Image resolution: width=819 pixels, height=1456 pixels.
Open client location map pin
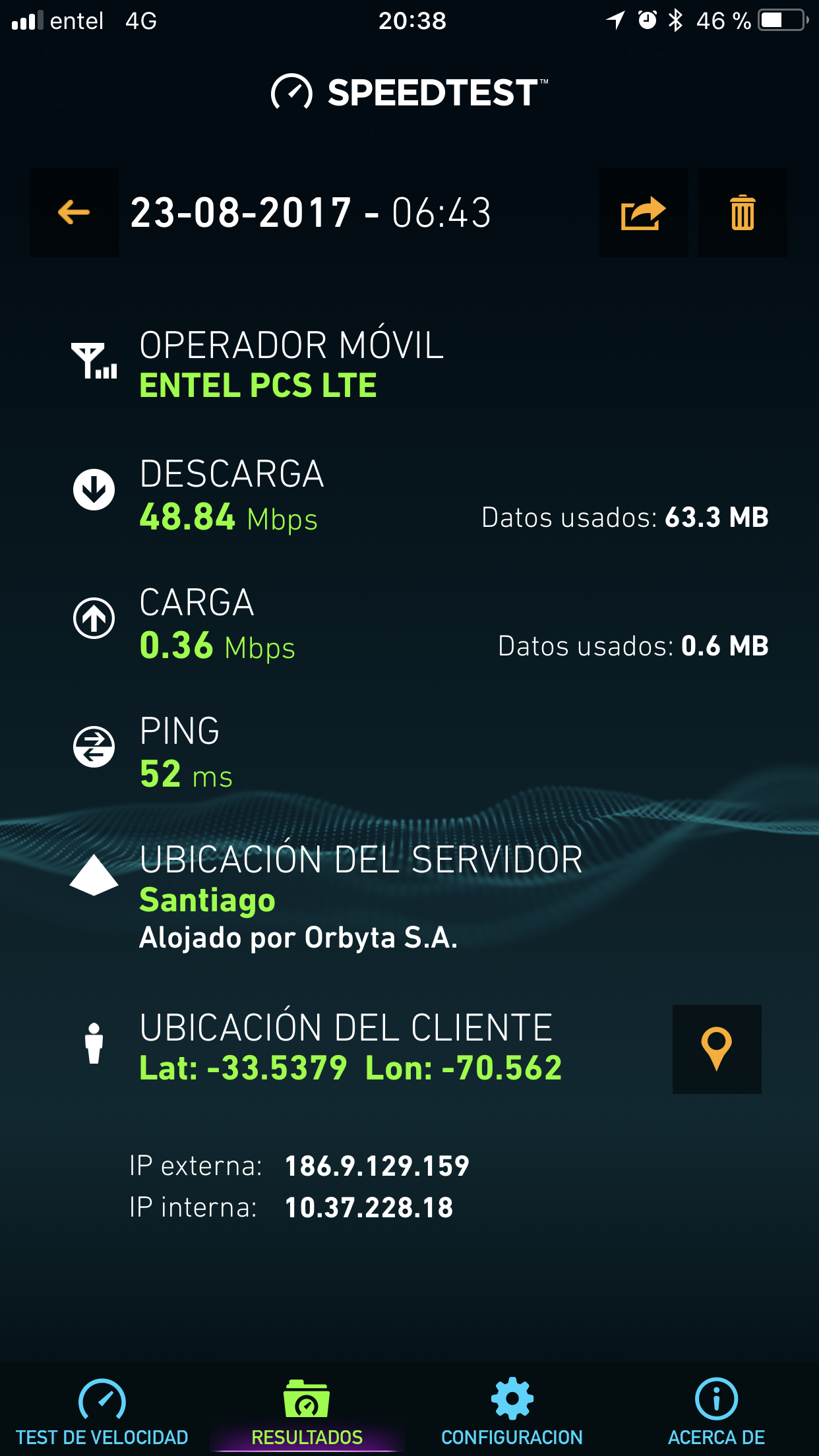coord(717,1049)
